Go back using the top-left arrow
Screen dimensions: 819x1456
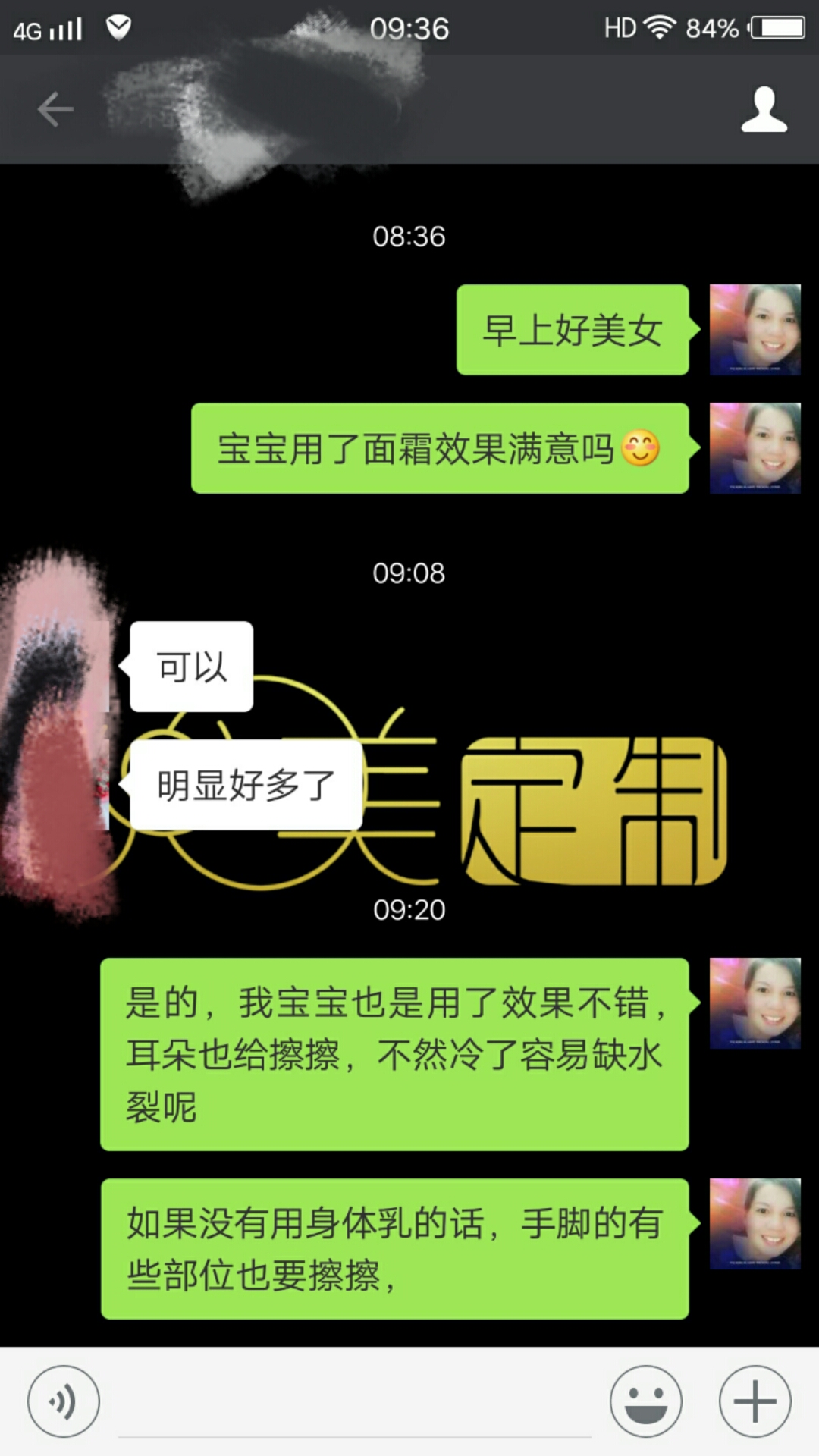tap(55, 109)
